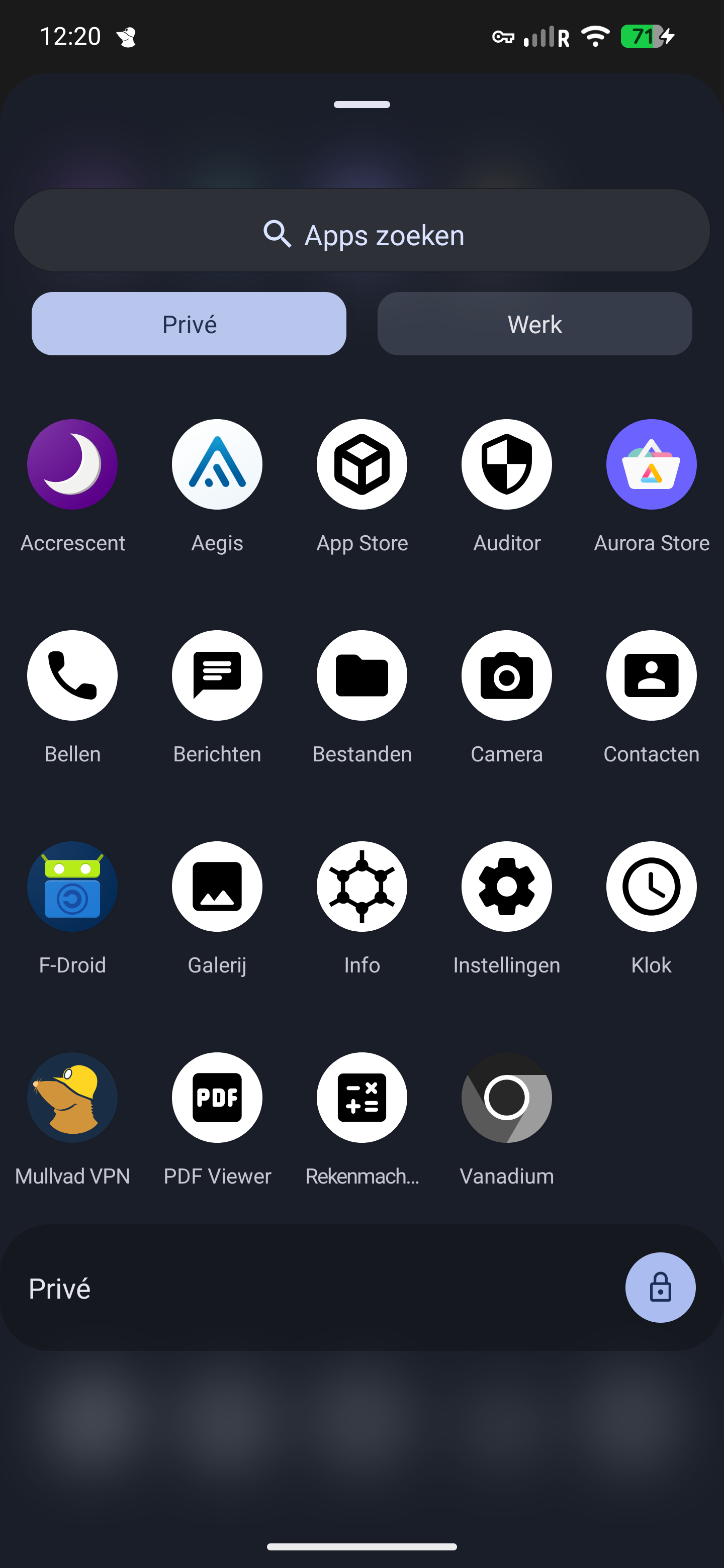Screen dimensions: 724x1568
Task: Open the Galerij gallery
Action: (217, 886)
